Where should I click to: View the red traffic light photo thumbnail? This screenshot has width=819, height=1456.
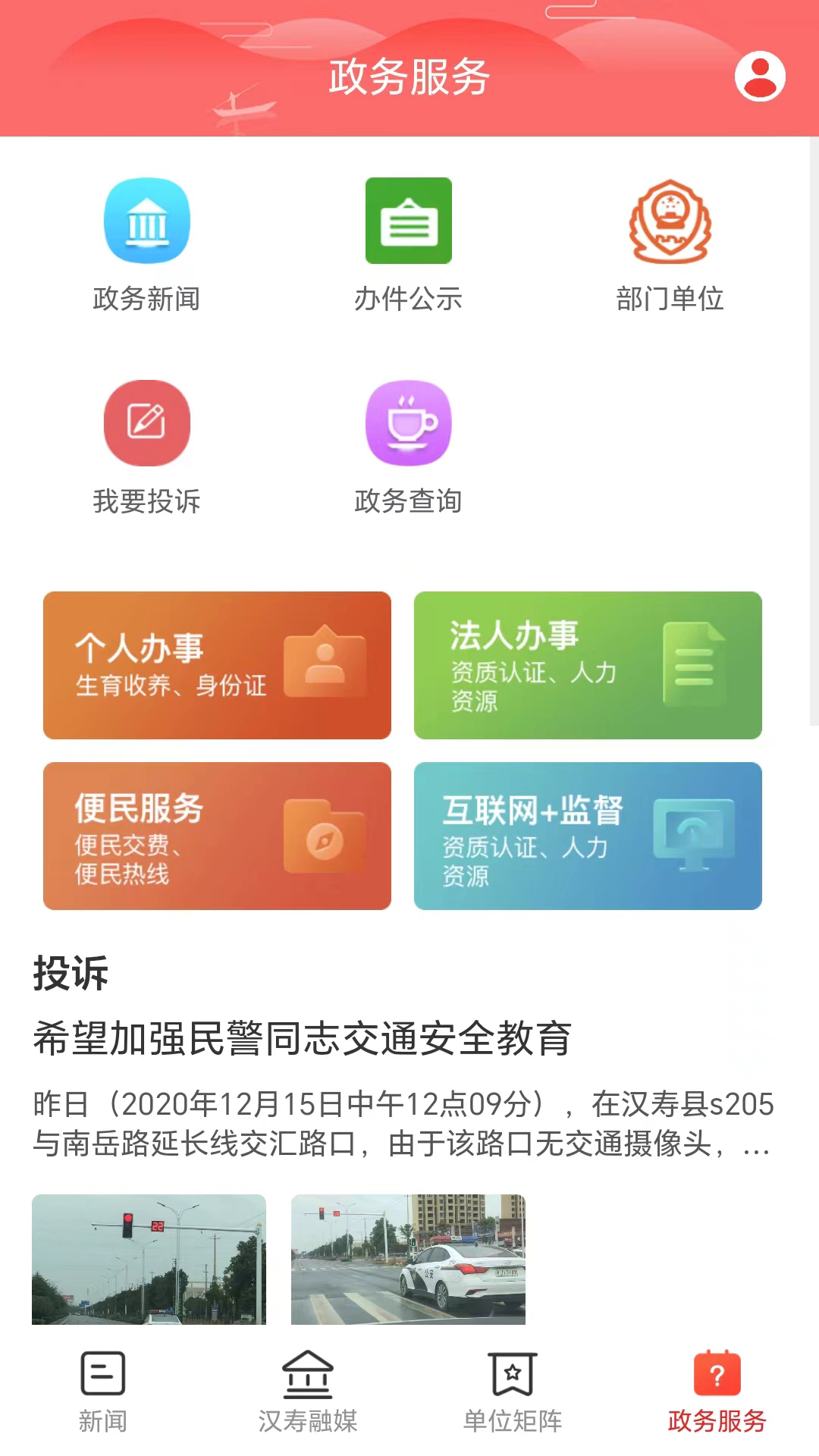[x=149, y=1259]
